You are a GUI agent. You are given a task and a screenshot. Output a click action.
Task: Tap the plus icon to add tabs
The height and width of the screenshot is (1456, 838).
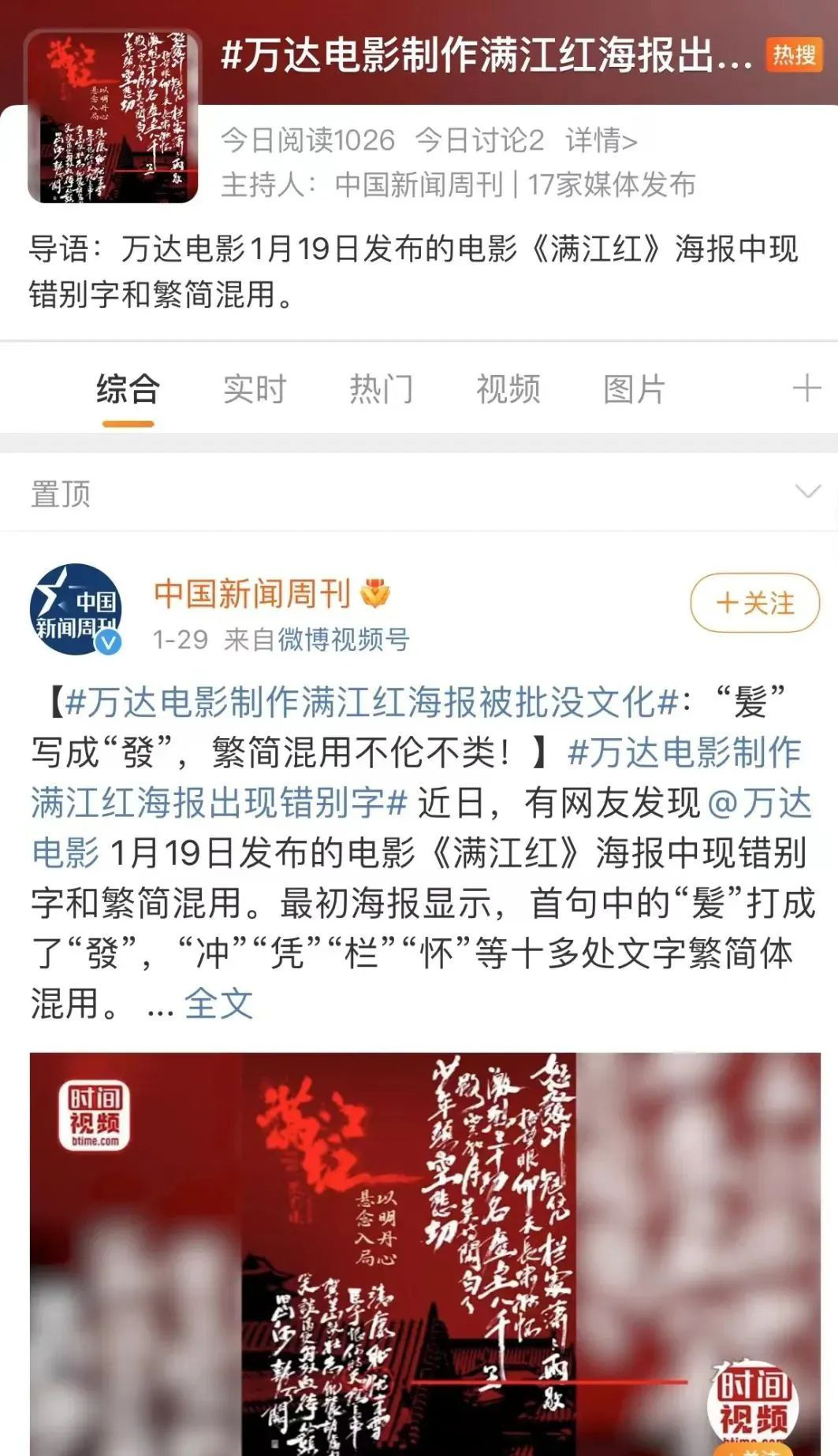click(x=806, y=388)
